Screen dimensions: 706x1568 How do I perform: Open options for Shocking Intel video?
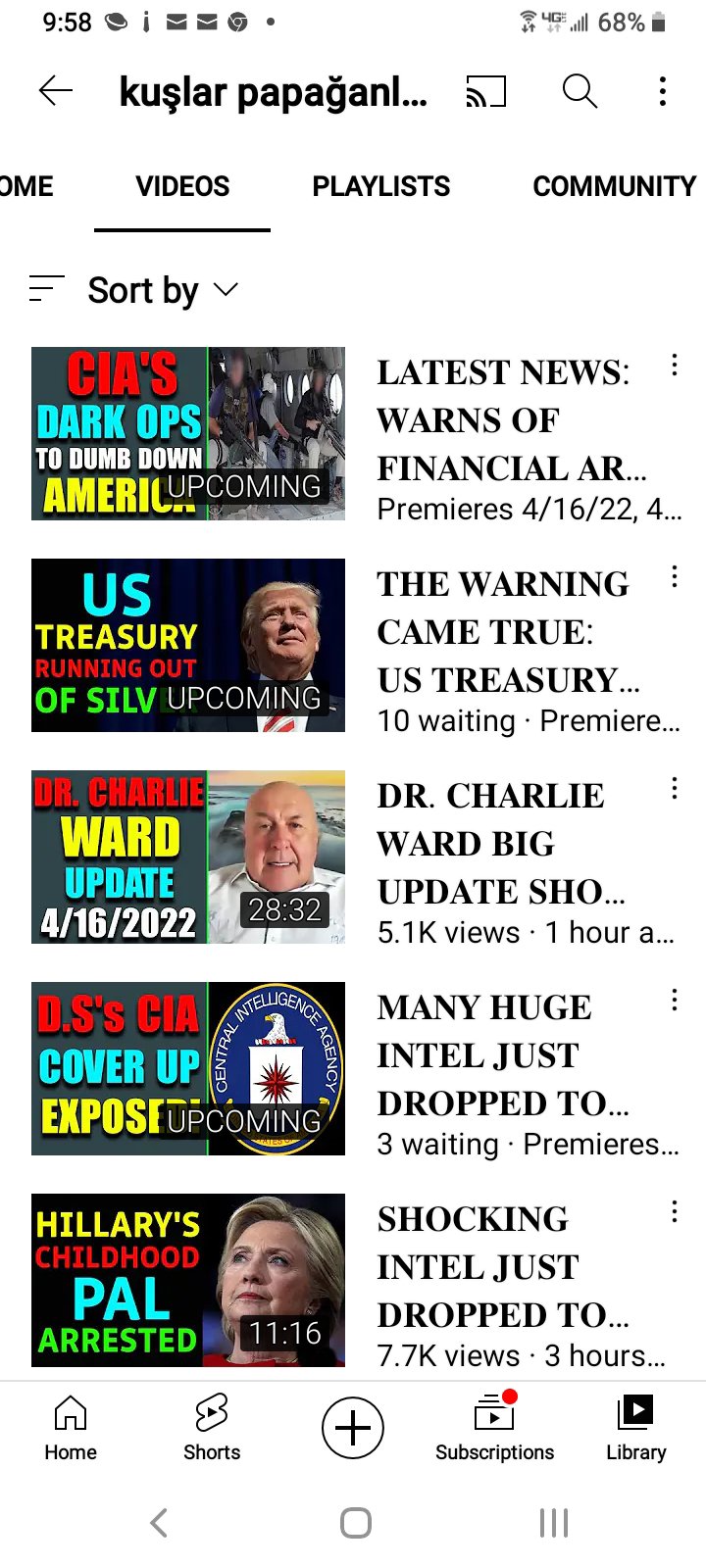coord(675,1212)
